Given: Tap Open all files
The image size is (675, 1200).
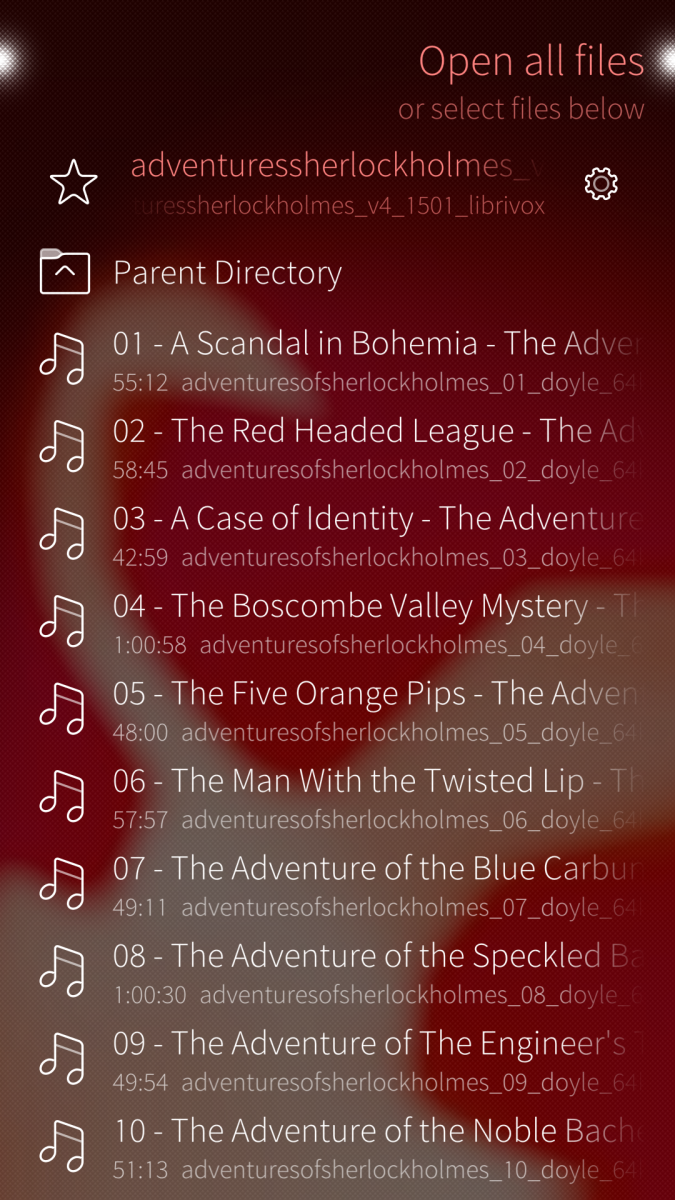Looking at the screenshot, I should pos(530,62).
